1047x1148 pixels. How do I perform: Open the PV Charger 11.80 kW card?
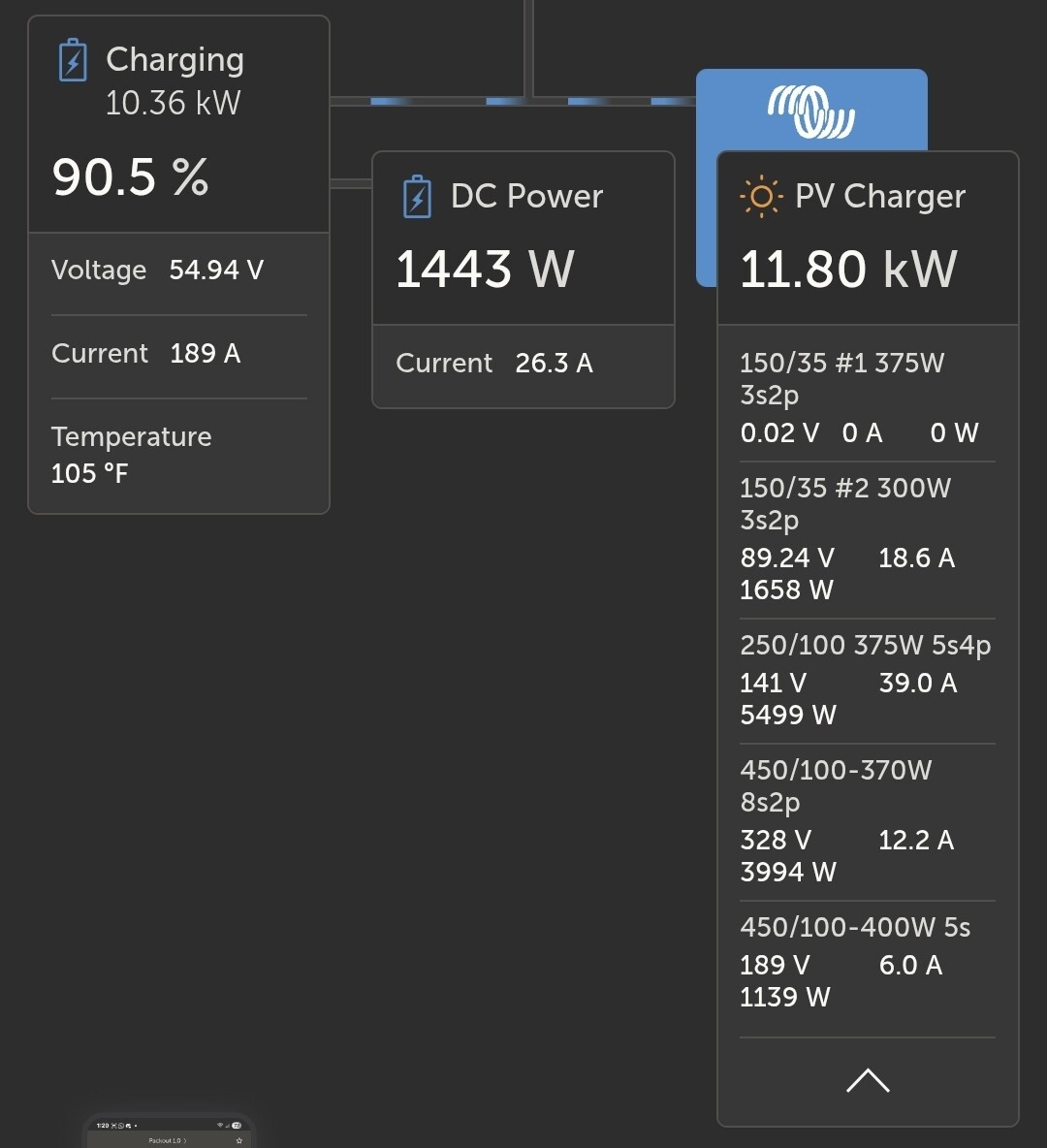[x=867, y=239]
